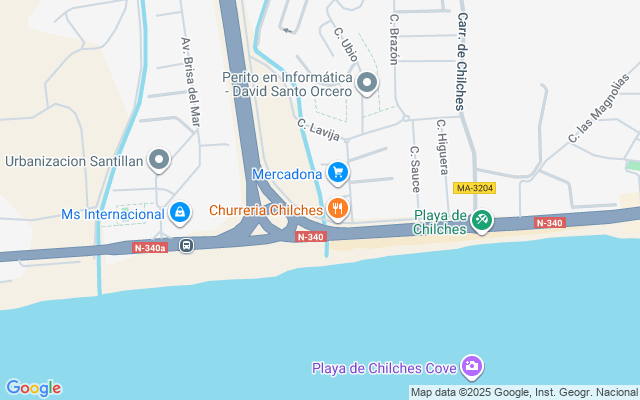Open the Mercadona shopping marker

pos(338,173)
